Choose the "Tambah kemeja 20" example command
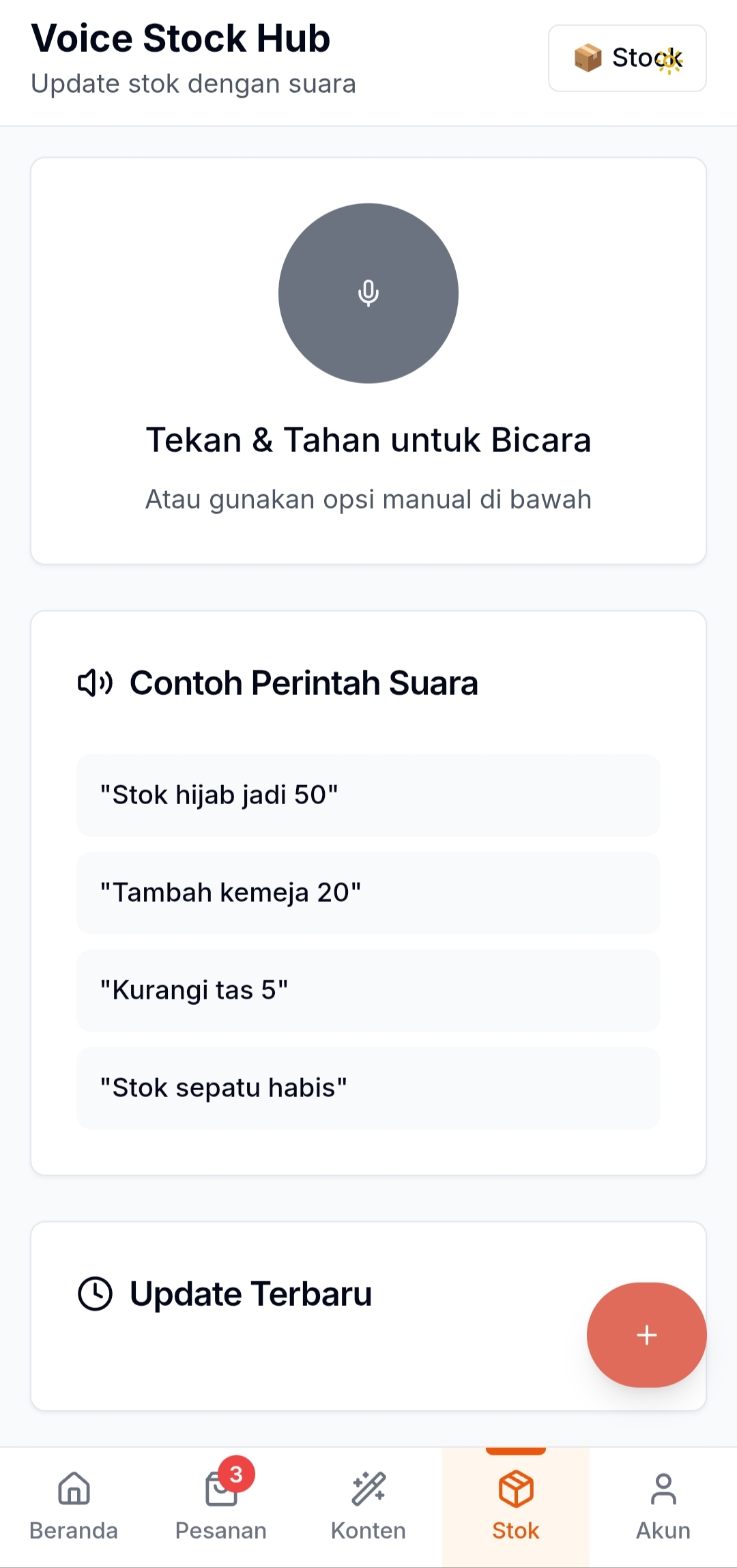The width and height of the screenshot is (737, 1568). (369, 893)
